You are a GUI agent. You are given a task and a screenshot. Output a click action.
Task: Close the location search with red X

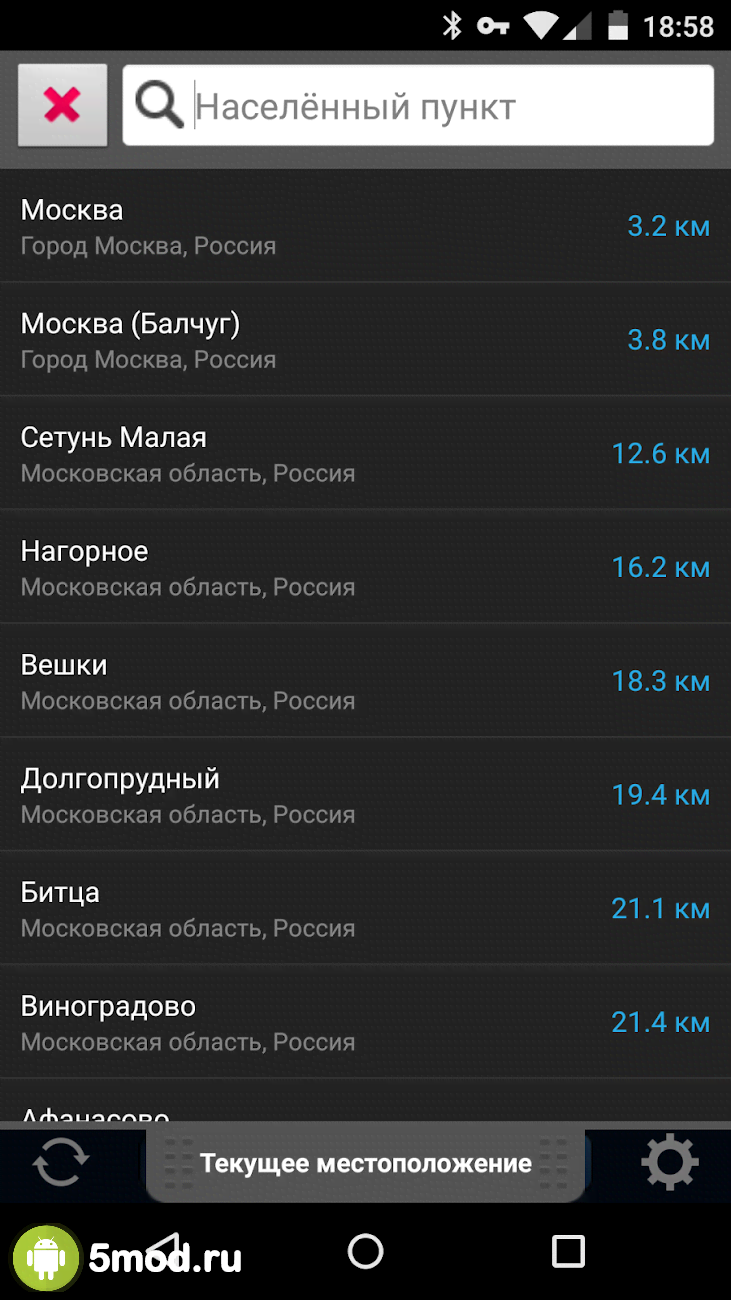(x=62, y=105)
